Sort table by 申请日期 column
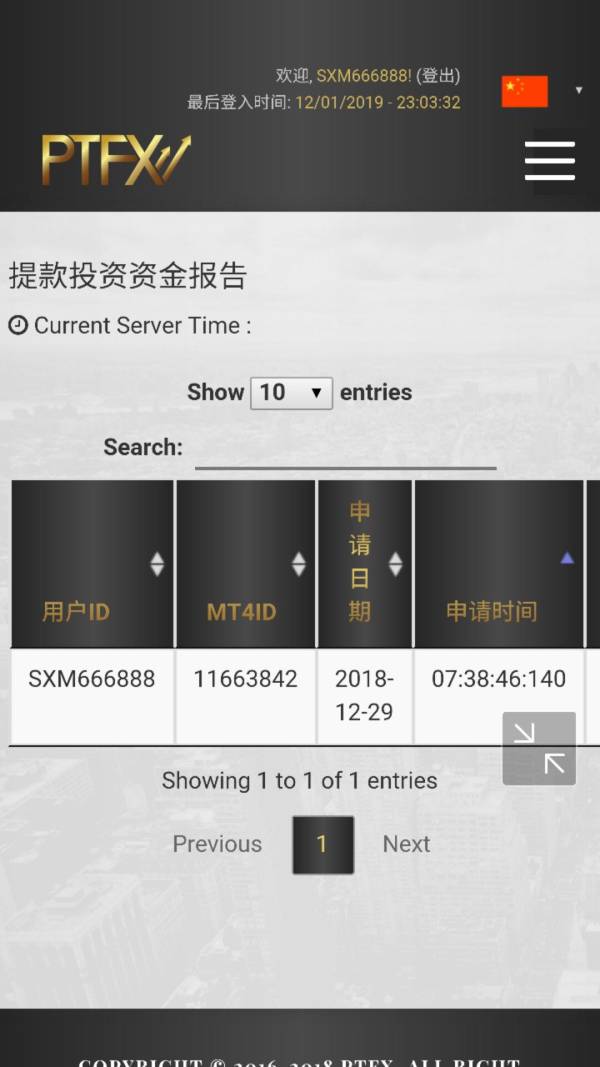Viewport: 600px width, 1067px height. pos(365,564)
